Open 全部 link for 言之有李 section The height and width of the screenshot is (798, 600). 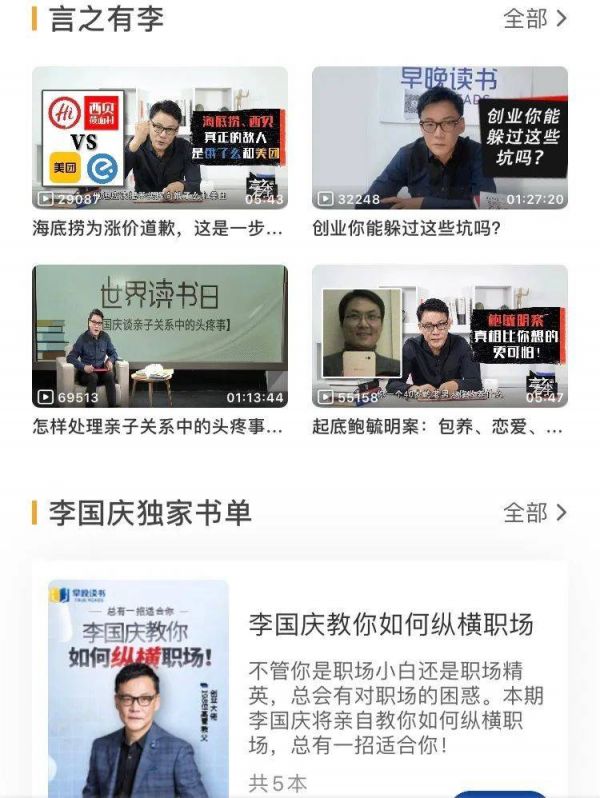pyautogui.click(x=534, y=18)
